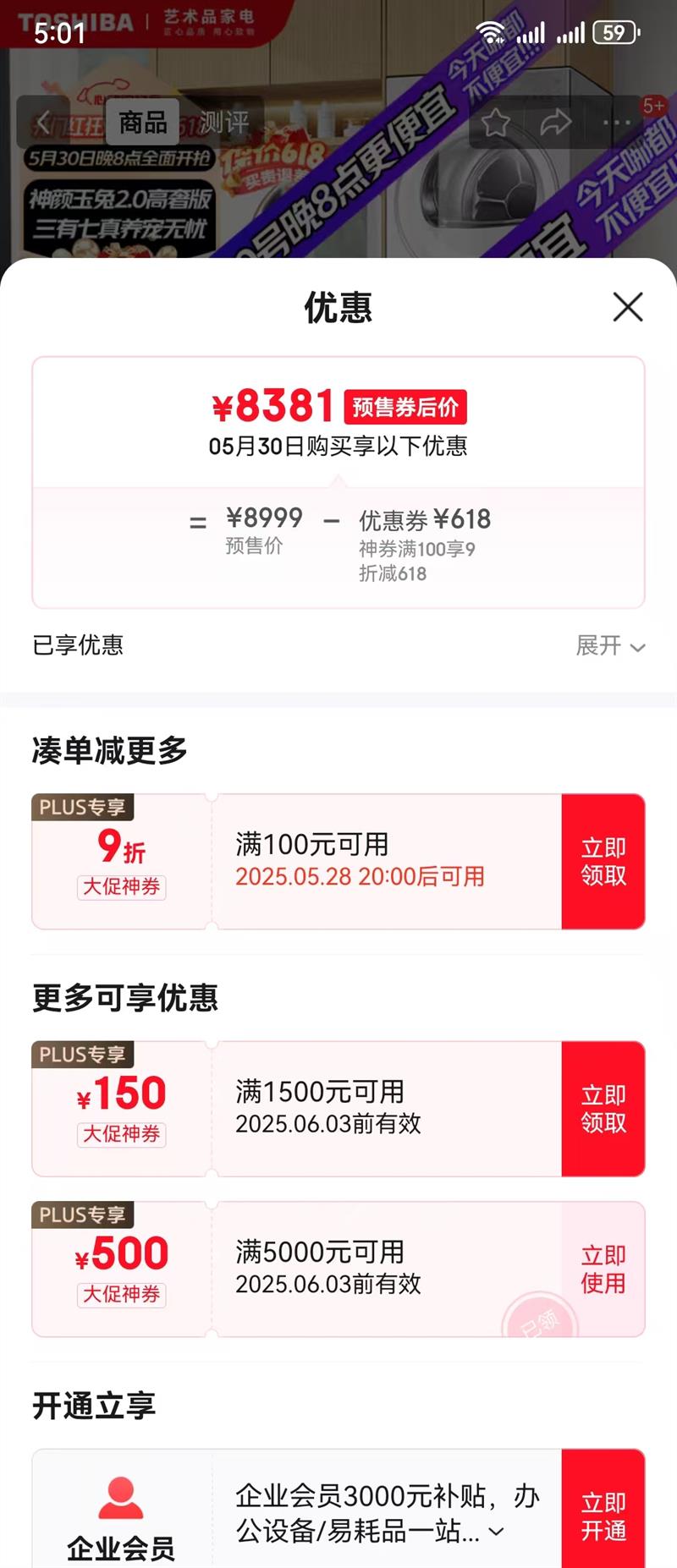Expand the 企业会员 subsidy description

pyautogui.click(x=497, y=1532)
